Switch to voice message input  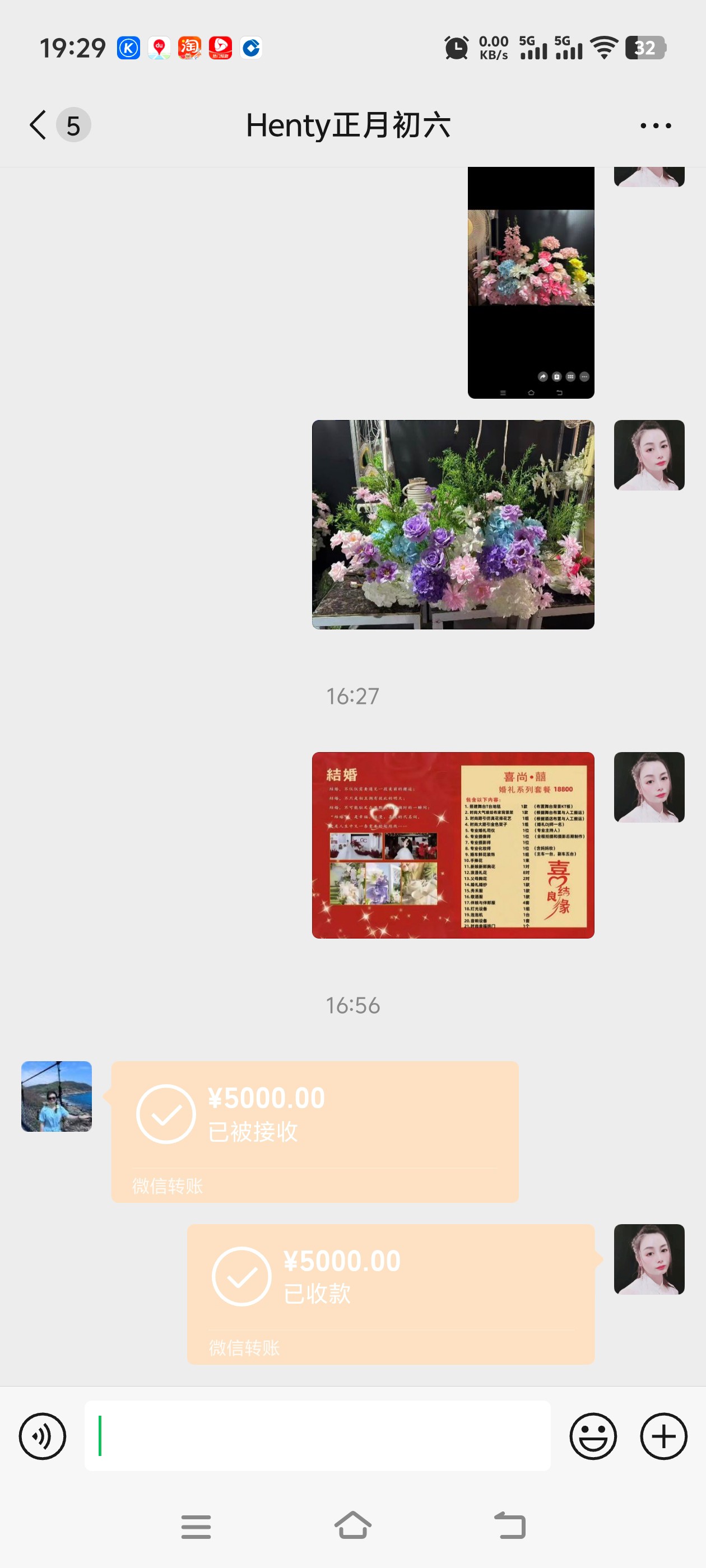(43, 1436)
